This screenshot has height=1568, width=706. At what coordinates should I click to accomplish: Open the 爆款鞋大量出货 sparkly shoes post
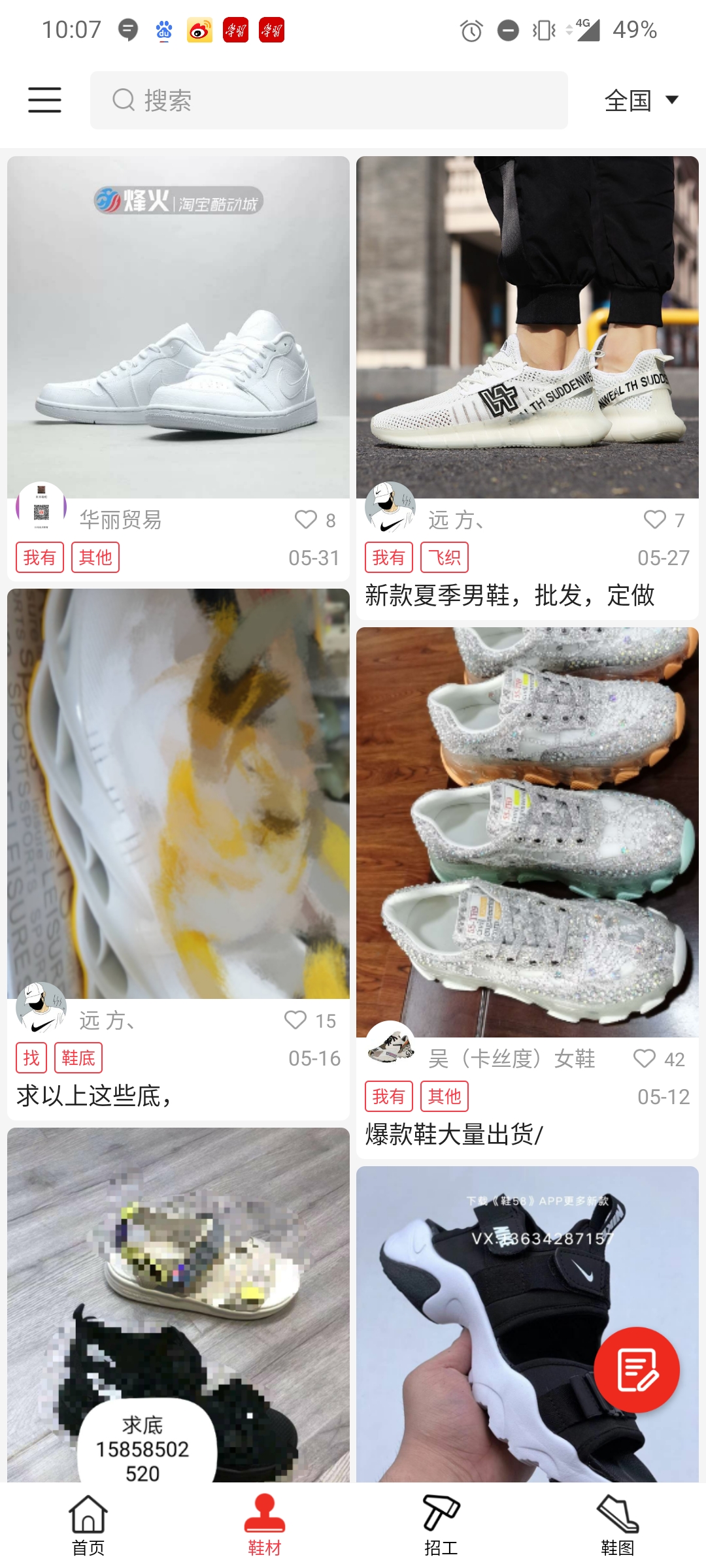(527, 831)
